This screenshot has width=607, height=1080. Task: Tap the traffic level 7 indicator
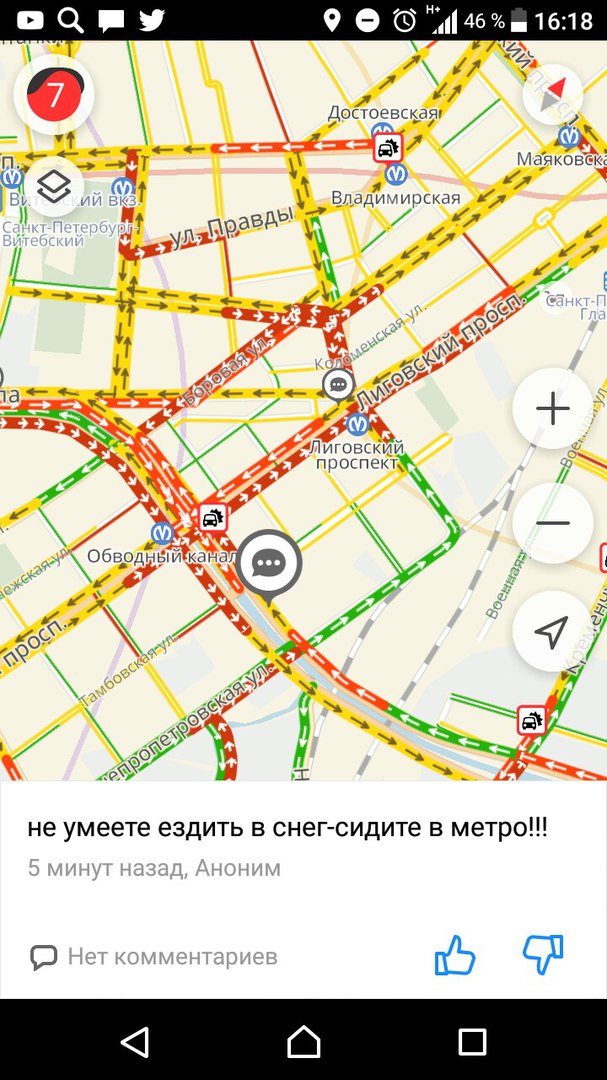pos(54,95)
